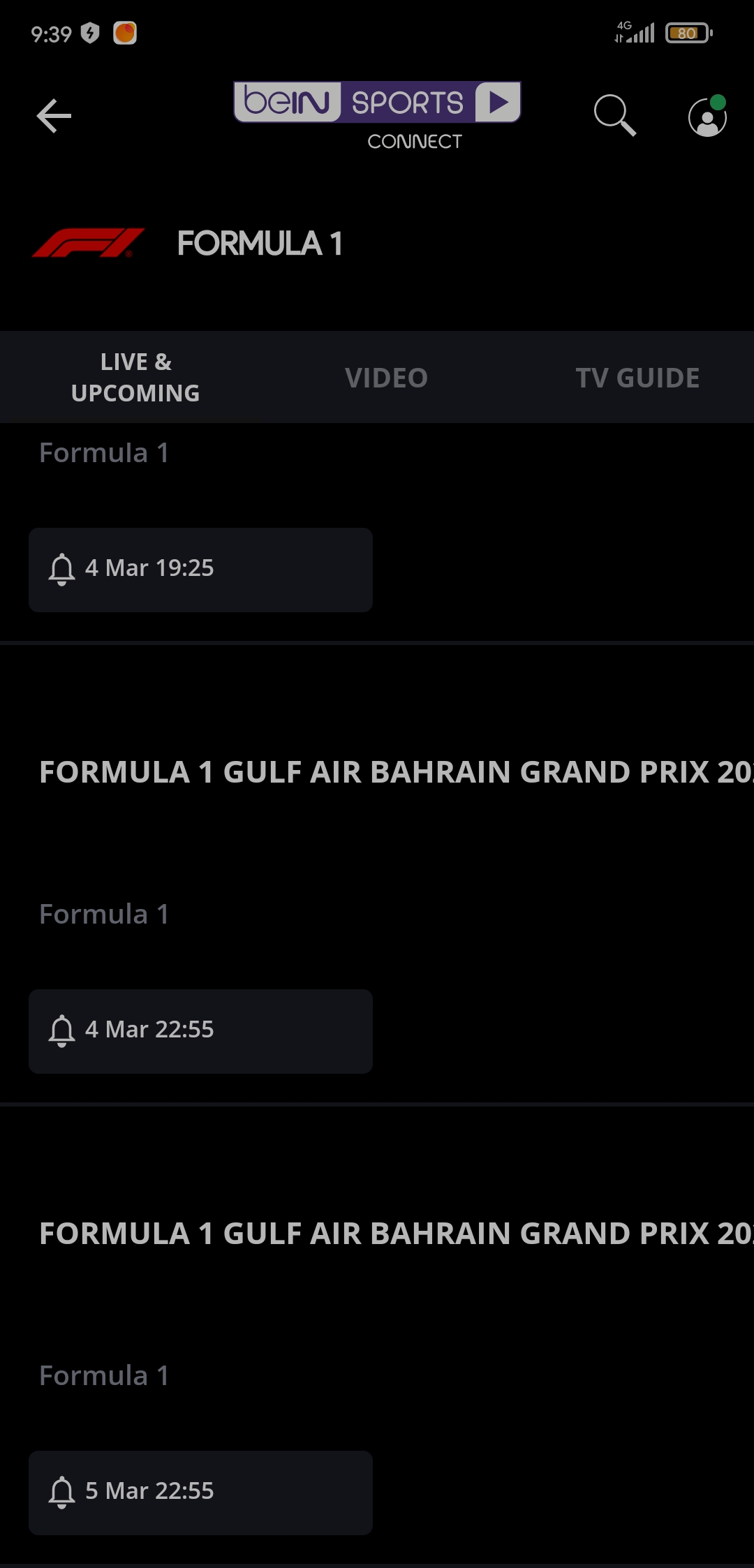Open the TV GUIDE tab
754x1568 pixels.
[x=637, y=377]
